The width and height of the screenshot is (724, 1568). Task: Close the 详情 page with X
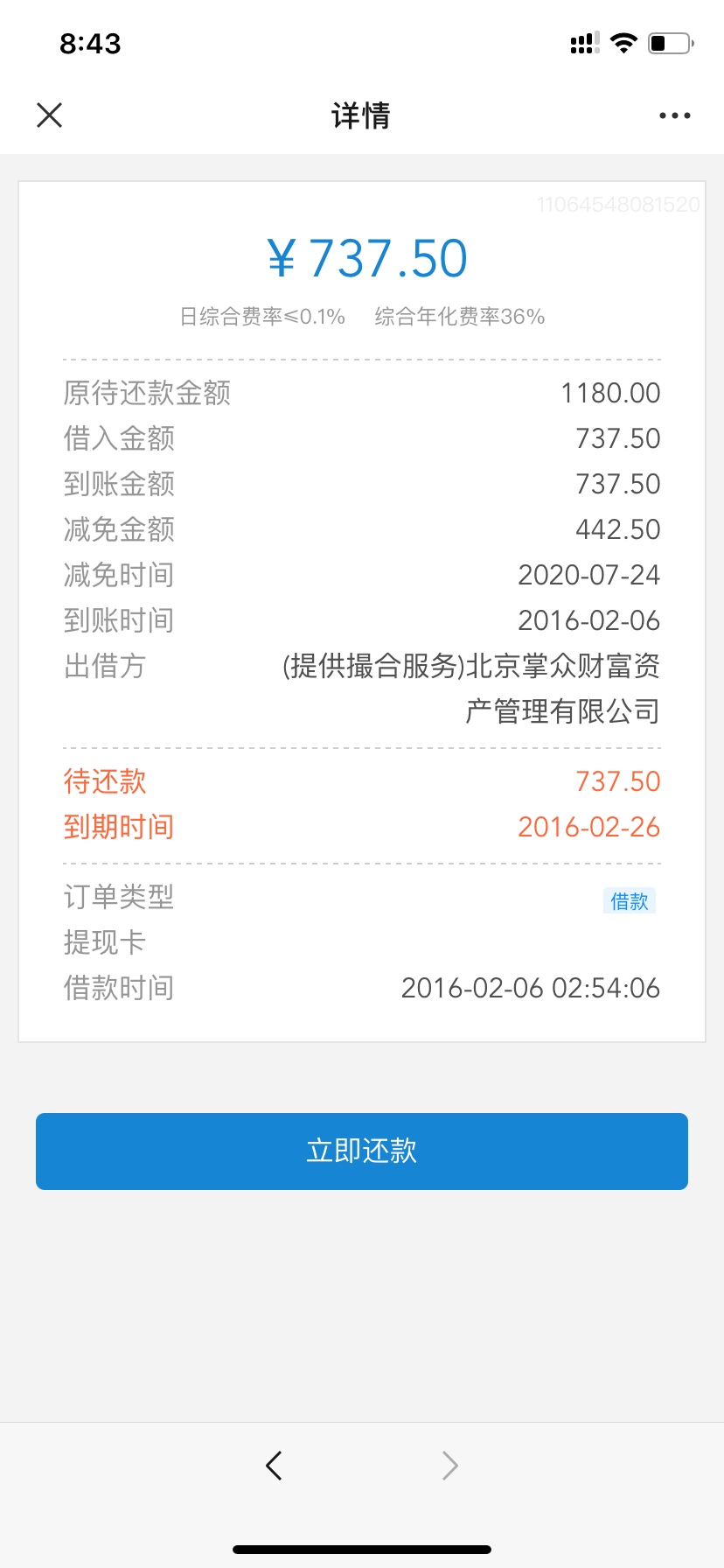click(50, 115)
